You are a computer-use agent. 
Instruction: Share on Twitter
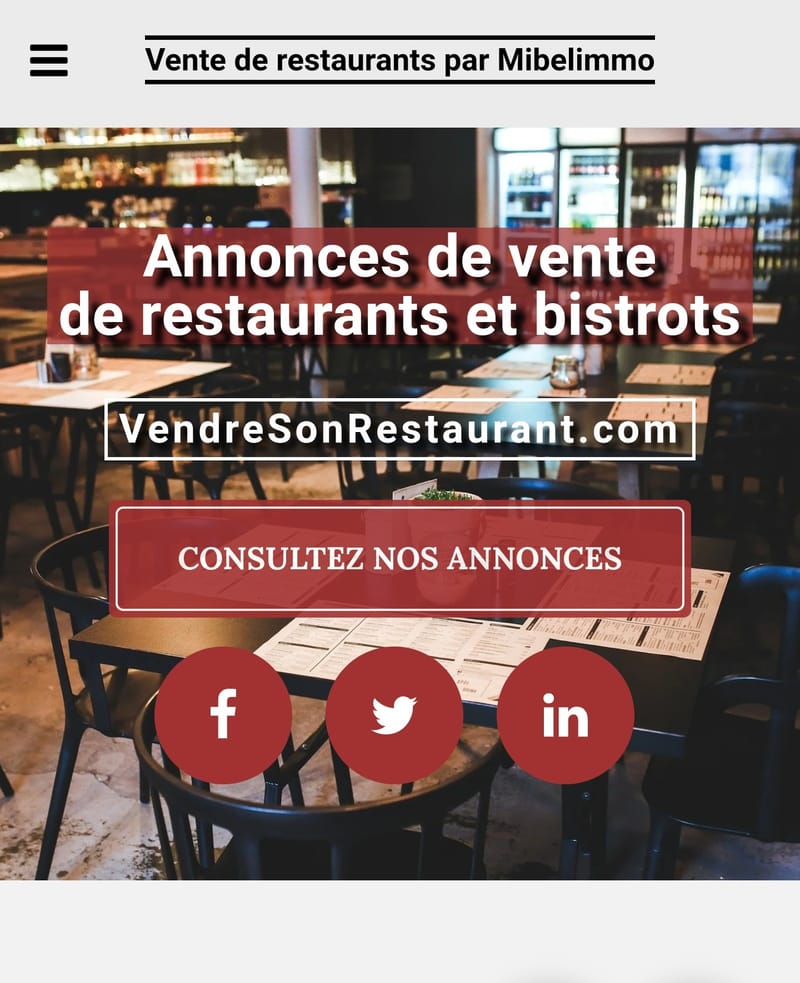click(394, 715)
